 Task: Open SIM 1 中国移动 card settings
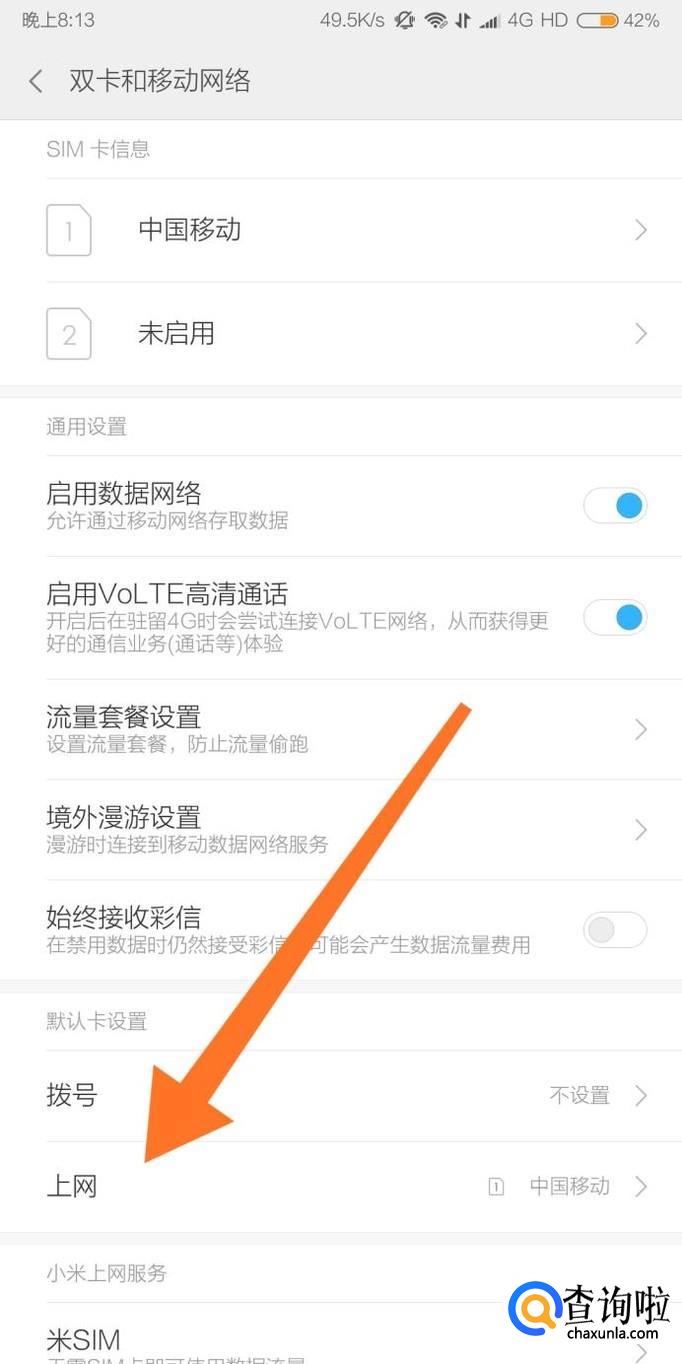pos(341,230)
